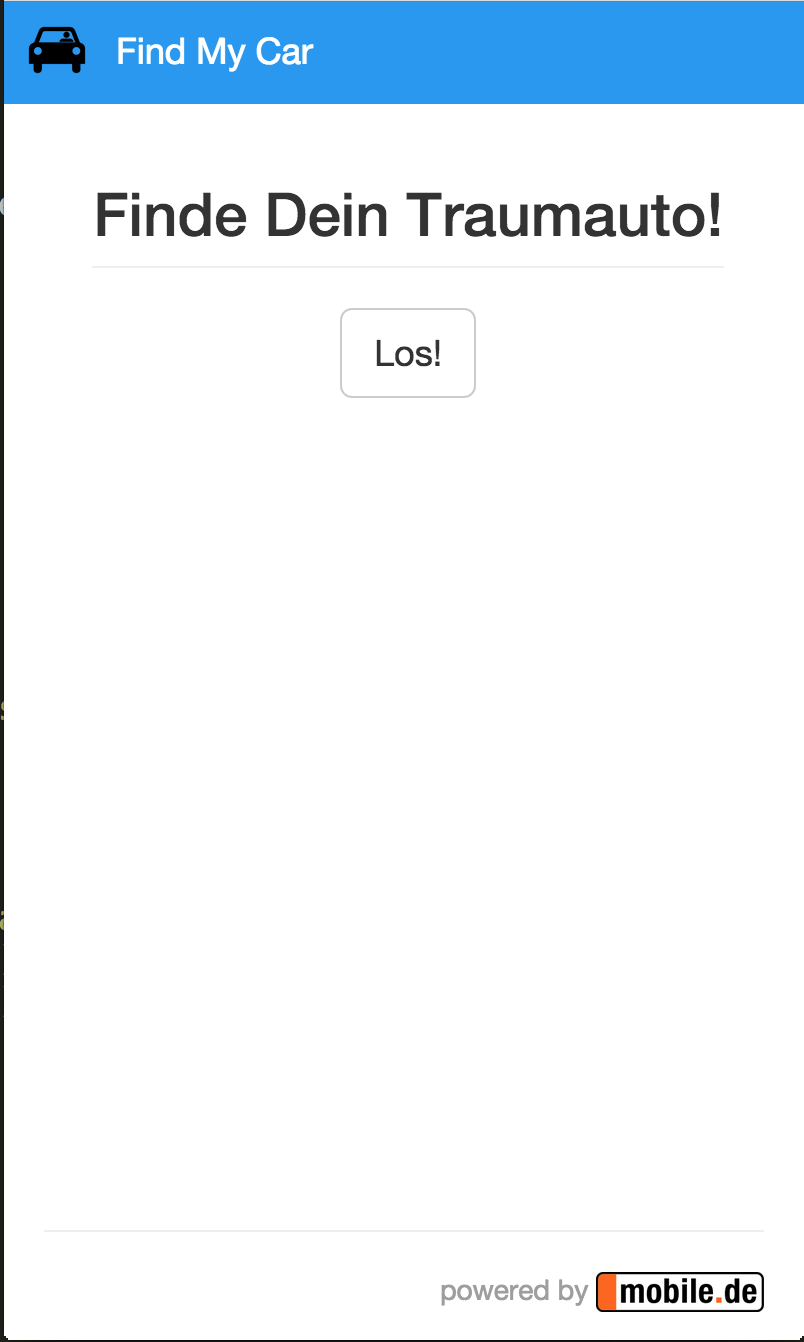This screenshot has width=804, height=1342.
Task: Tap the Los! button
Action: 408,353
